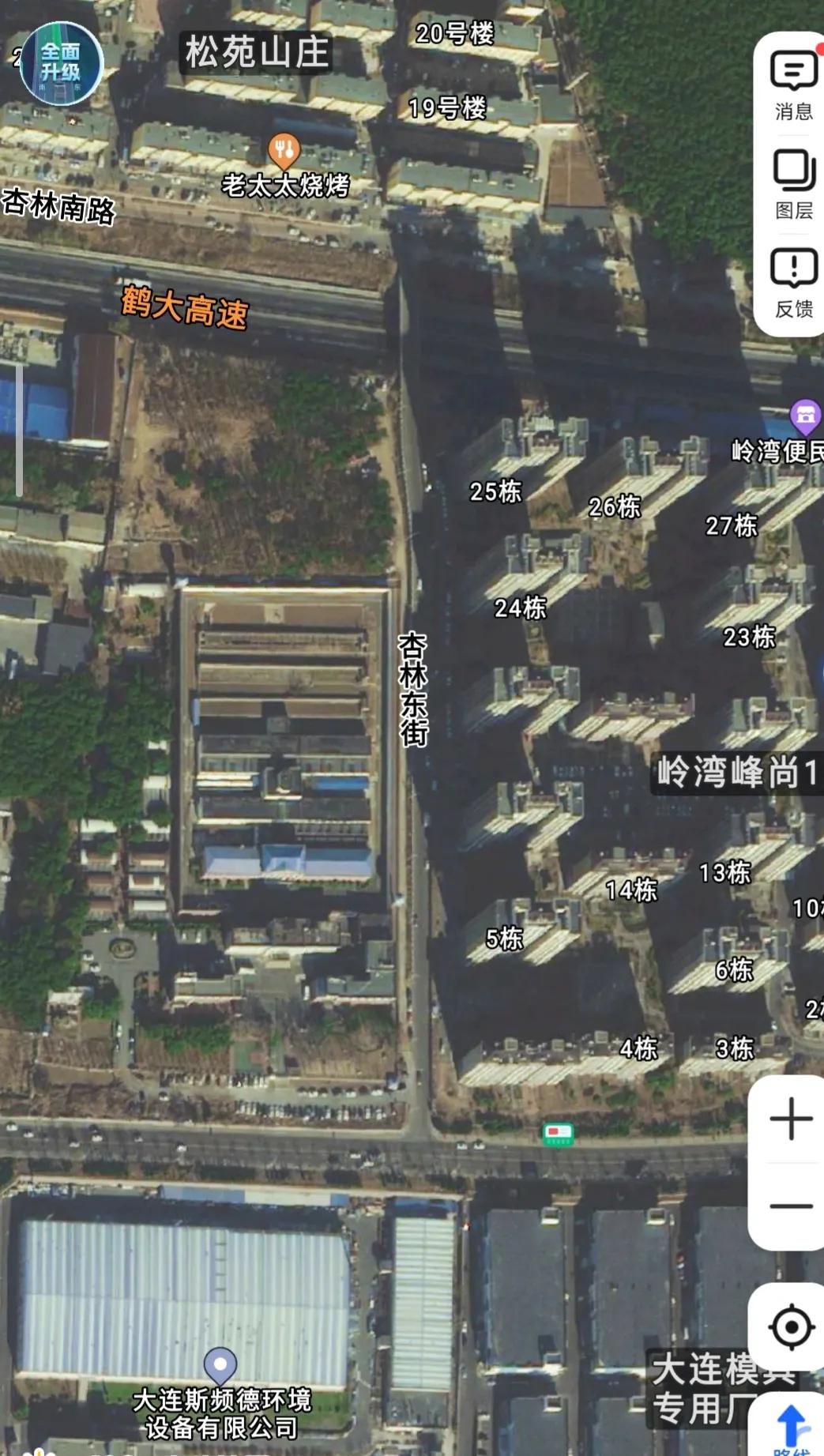Tap building label 14栋
The width and height of the screenshot is (824, 1456).
(x=630, y=890)
